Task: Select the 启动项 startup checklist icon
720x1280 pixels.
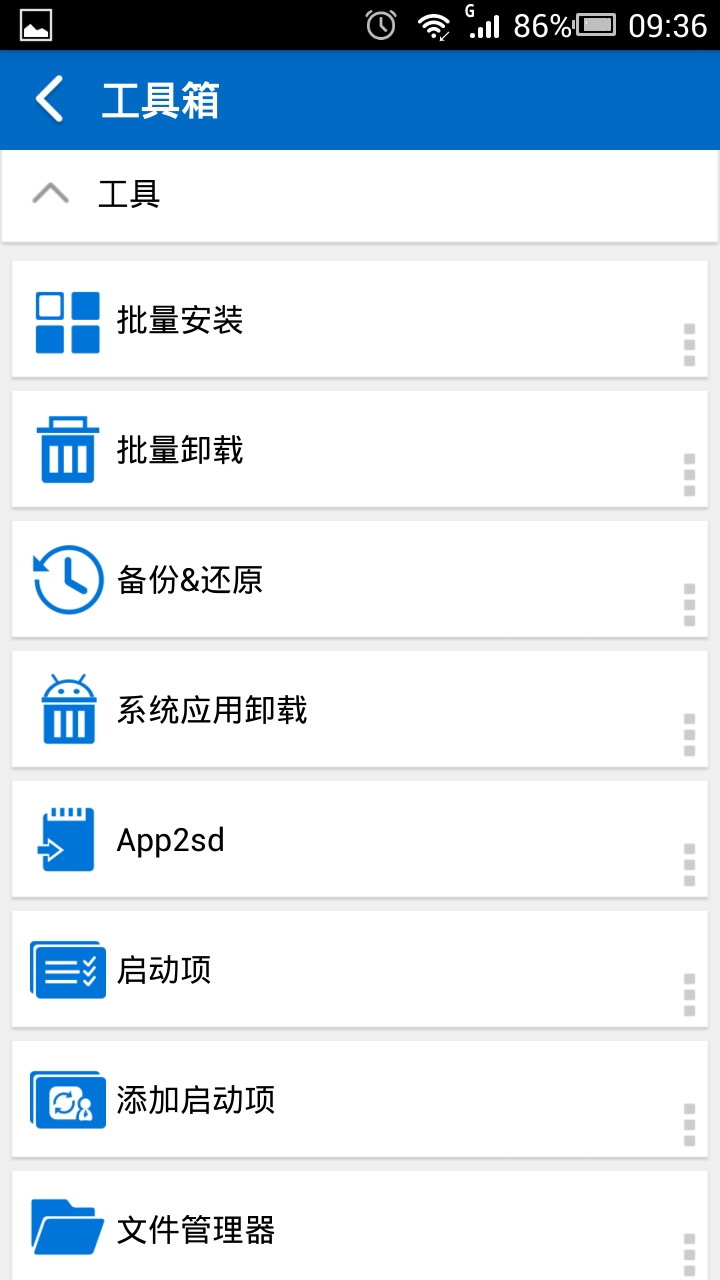Action: point(68,969)
